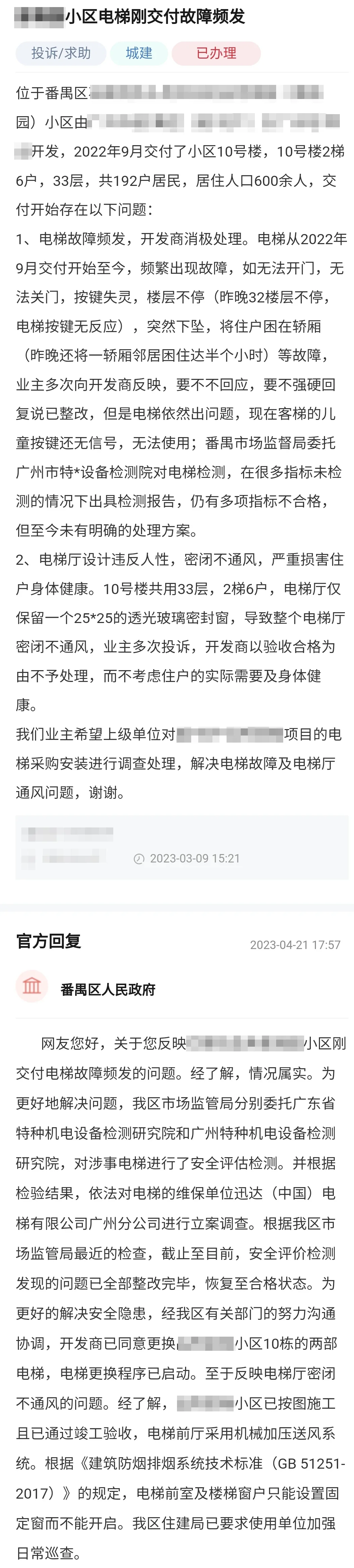
Task: Select the 投诉/求助 tag chip
Action: (x=61, y=54)
